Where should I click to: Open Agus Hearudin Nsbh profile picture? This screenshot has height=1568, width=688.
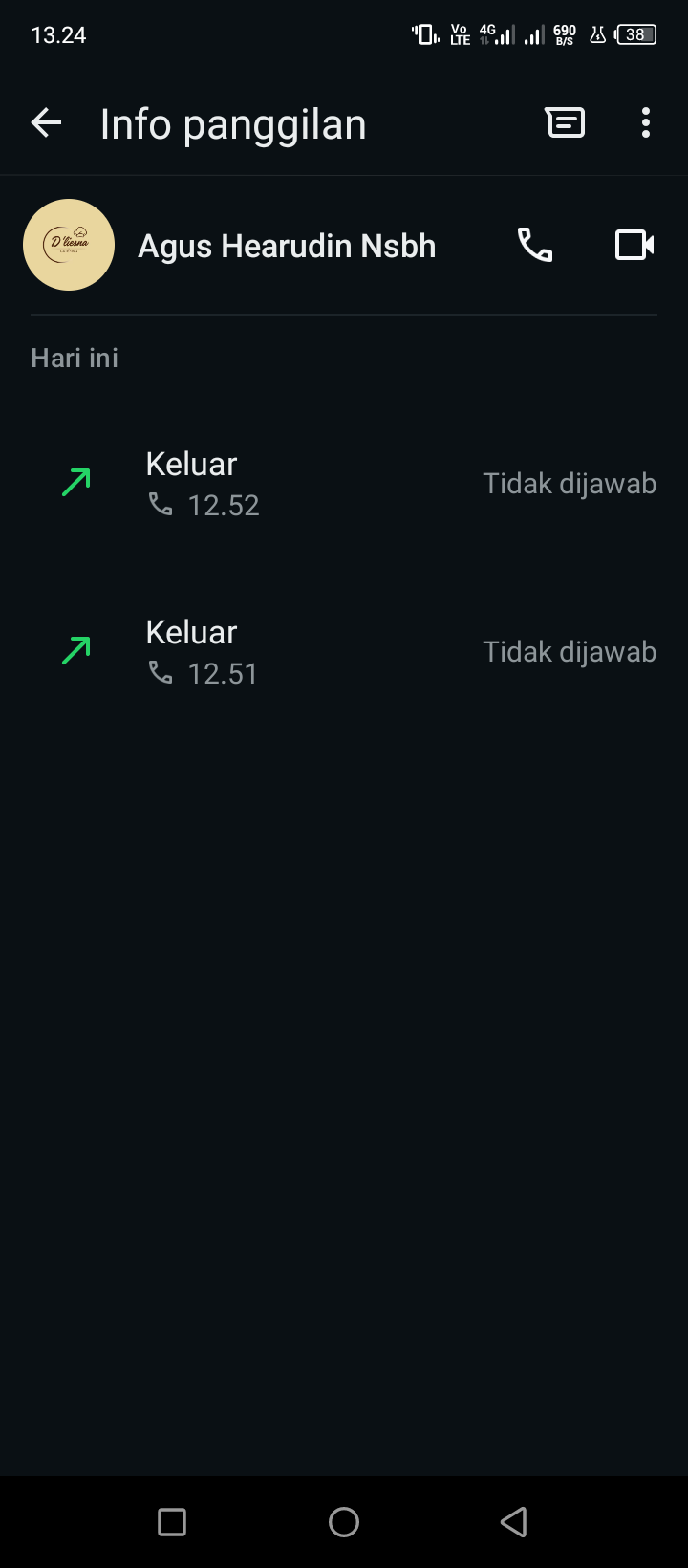[x=69, y=245]
